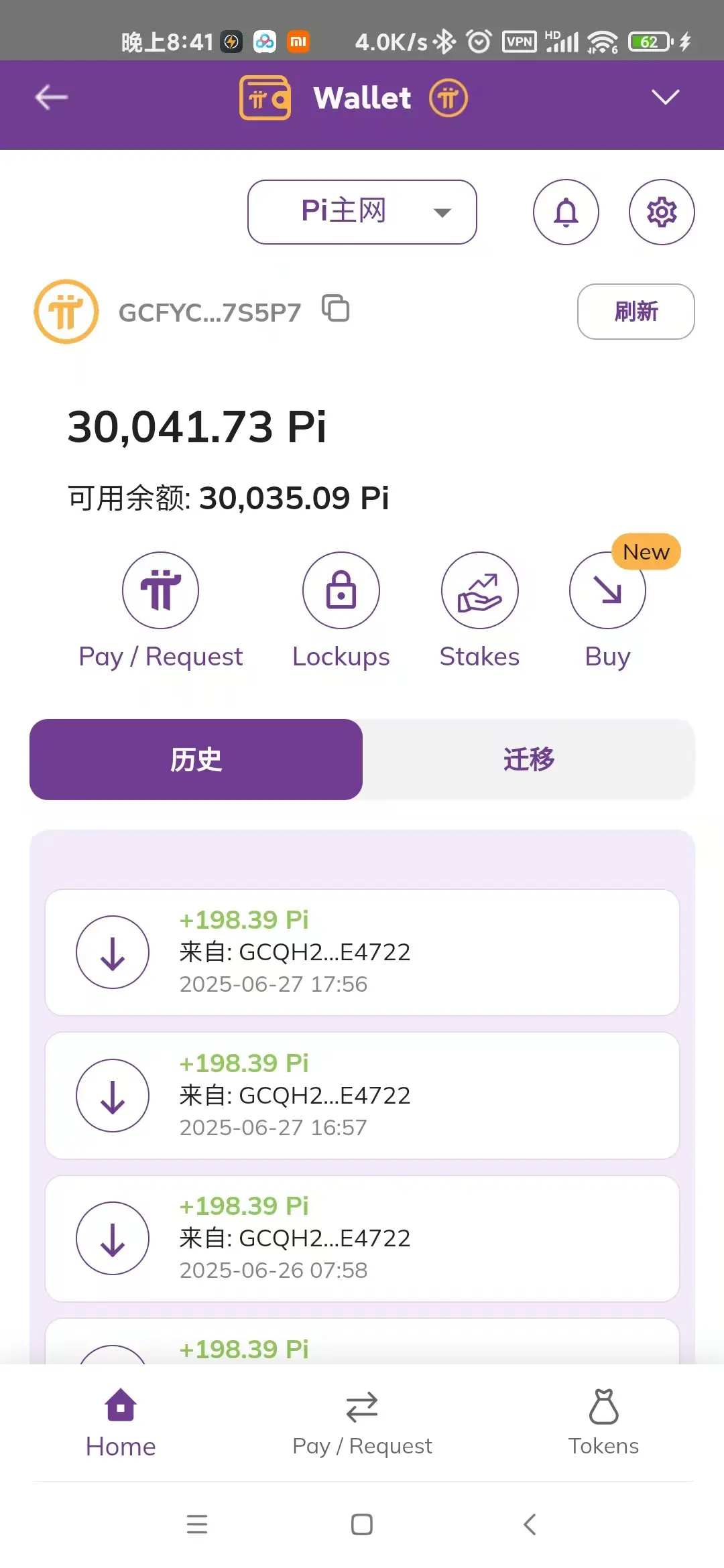
Task: Tap the system back button
Action: (530, 1524)
